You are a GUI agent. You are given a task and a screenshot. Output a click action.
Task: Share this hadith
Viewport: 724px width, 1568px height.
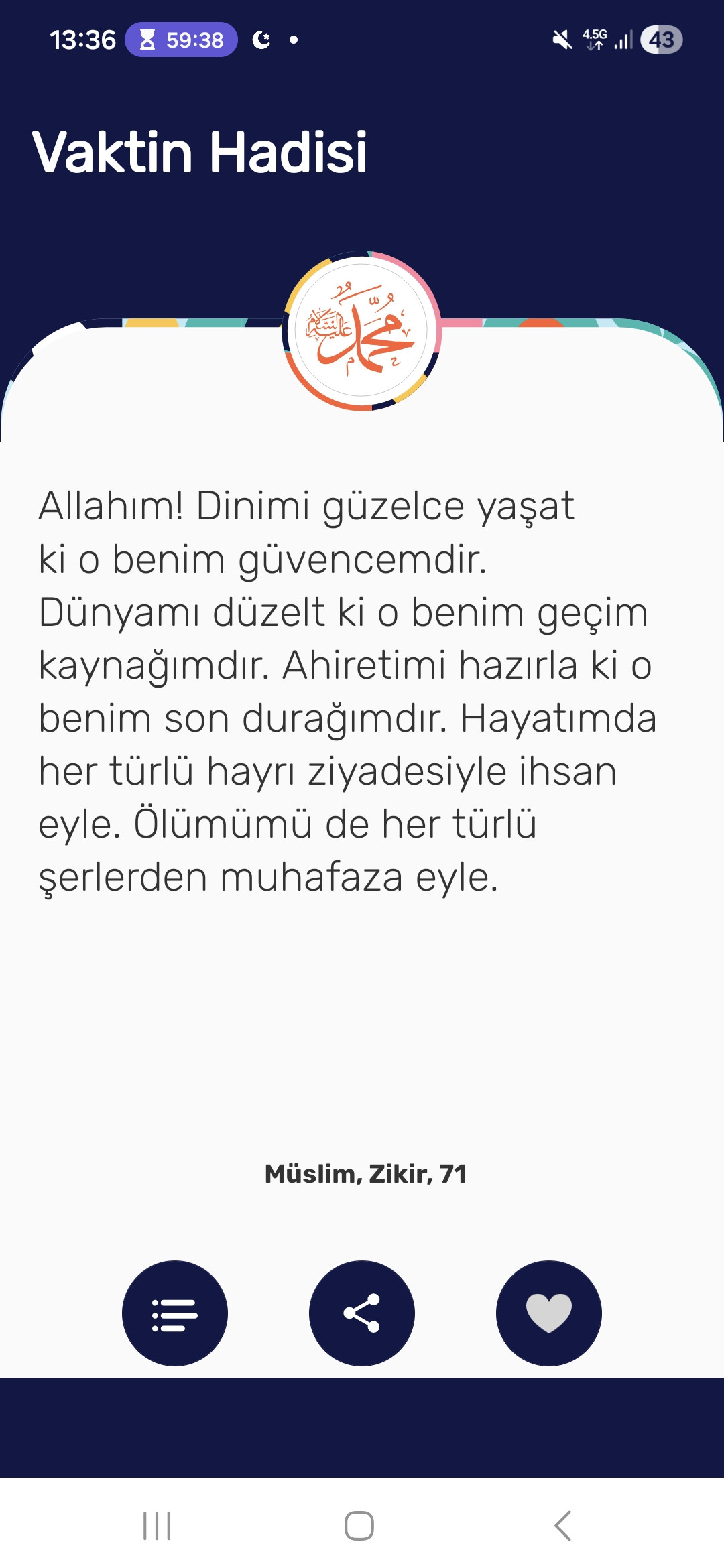pos(362,1313)
